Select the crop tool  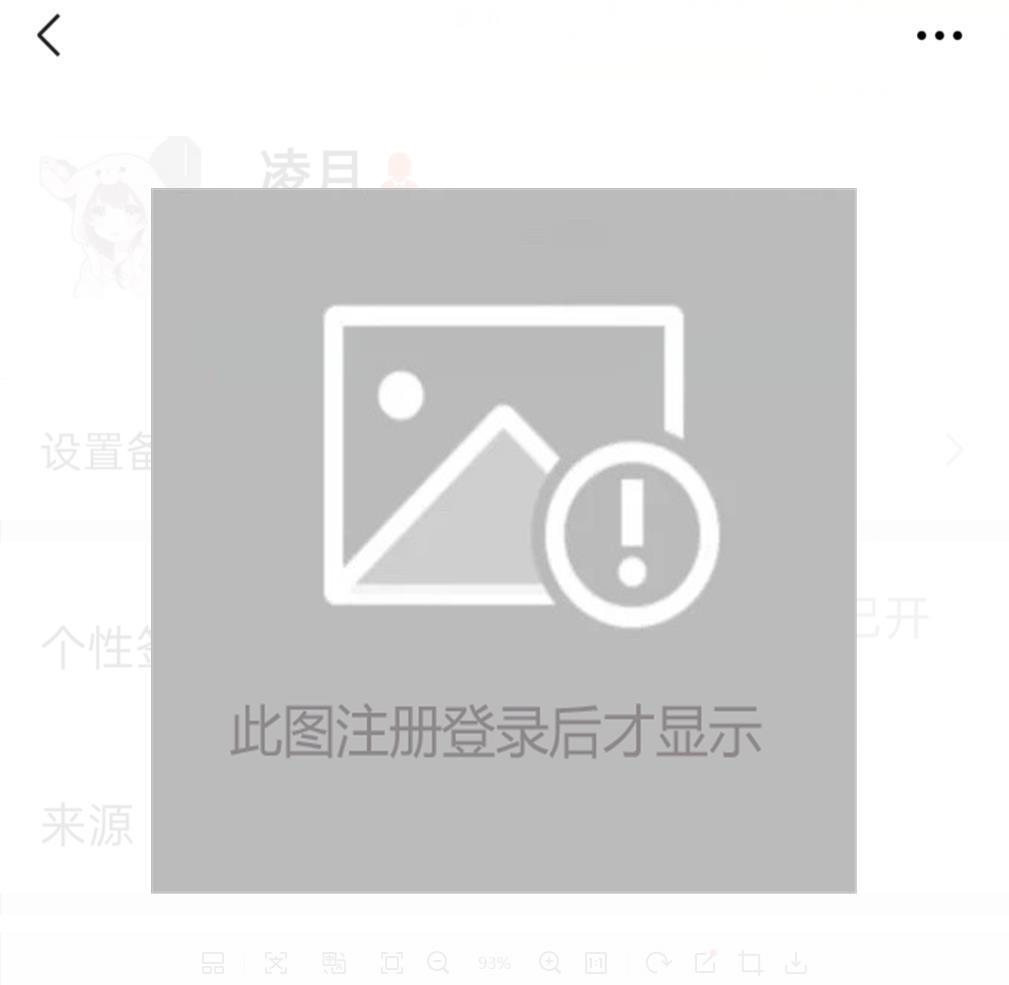[x=750, y=962]
